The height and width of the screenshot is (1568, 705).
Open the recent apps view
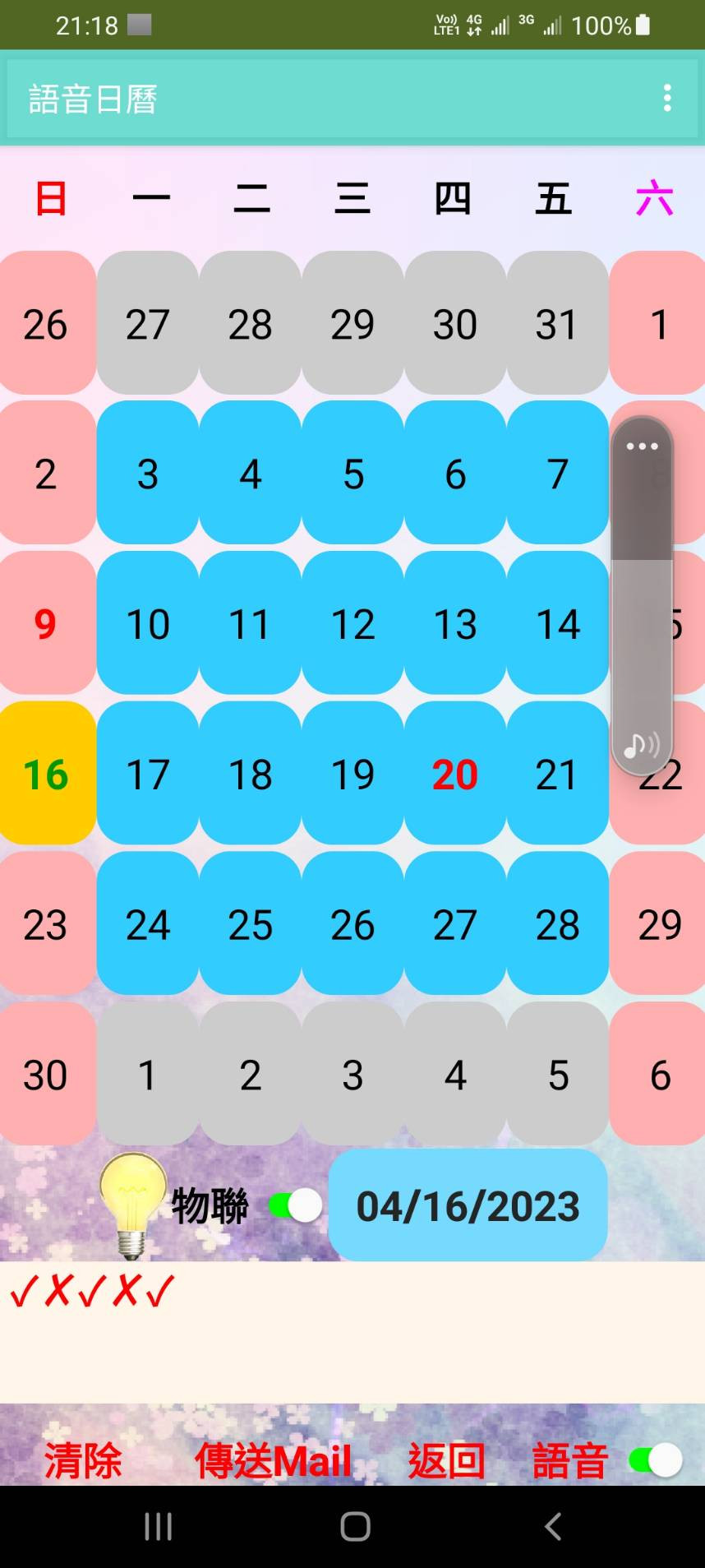[158, 1527]
